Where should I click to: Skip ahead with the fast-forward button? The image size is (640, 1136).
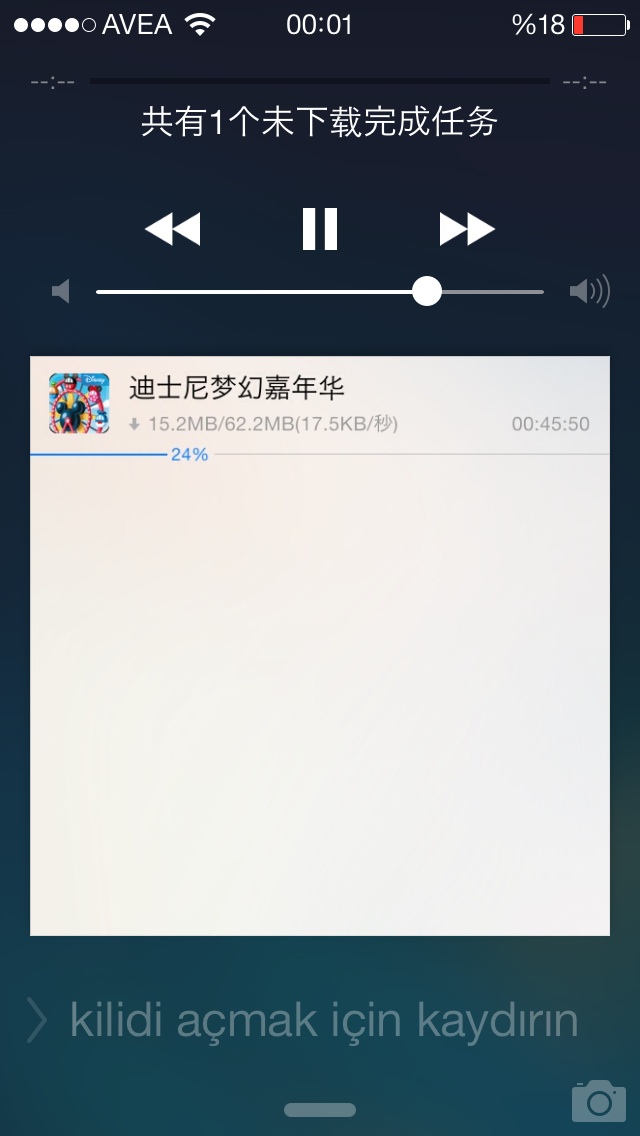point(467,229)
